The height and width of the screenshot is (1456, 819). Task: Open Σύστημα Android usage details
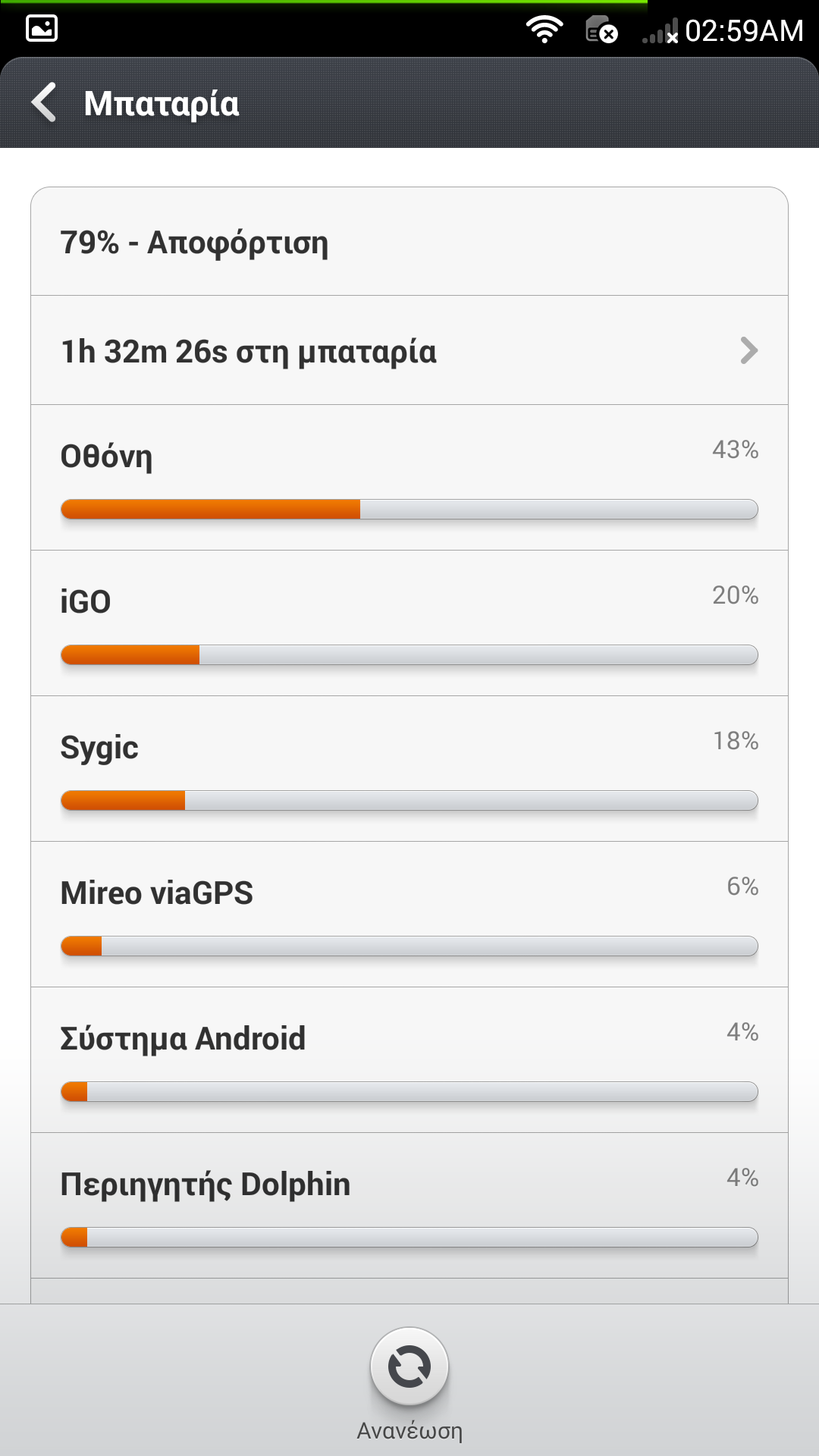[409, 1060]
